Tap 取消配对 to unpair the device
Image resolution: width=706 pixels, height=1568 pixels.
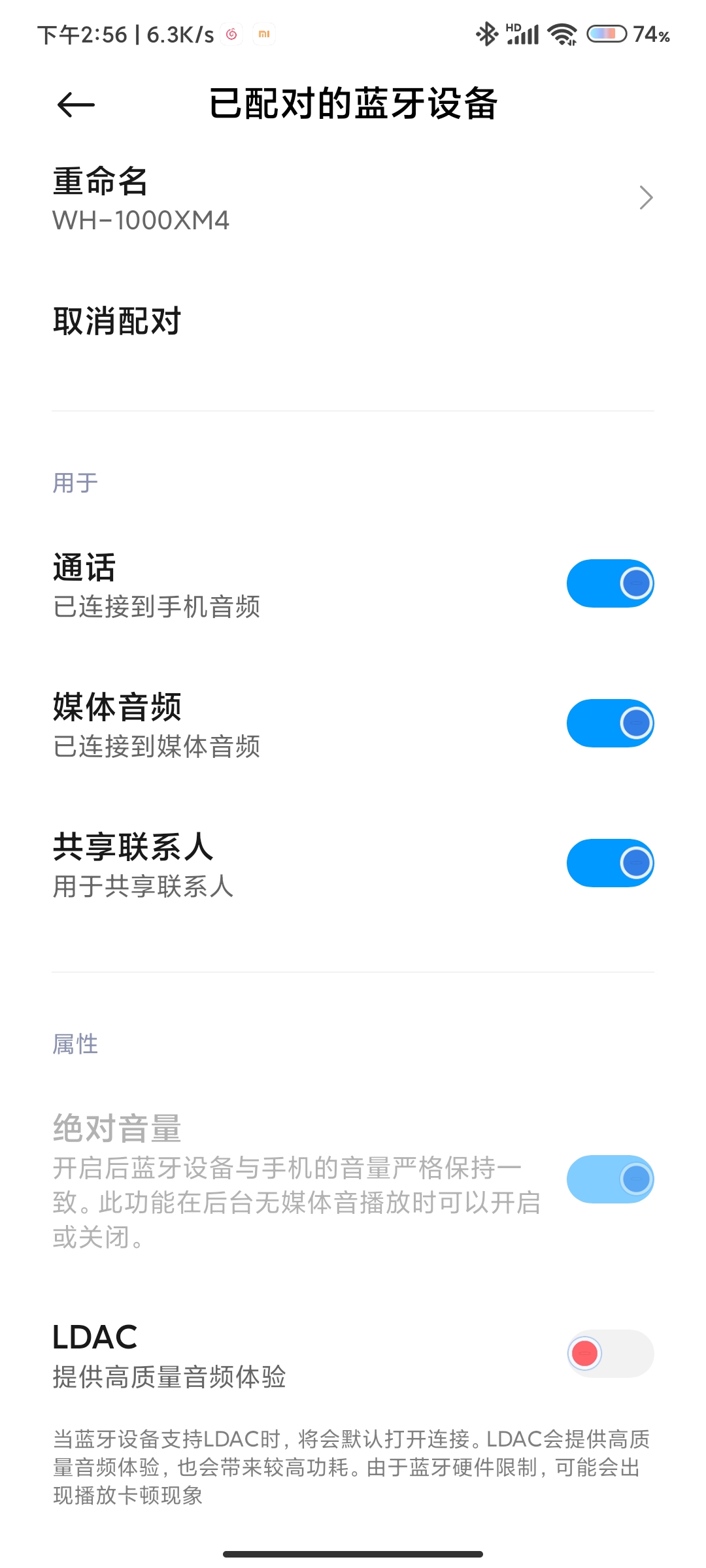pyautogui.click(x=118, y=321)
